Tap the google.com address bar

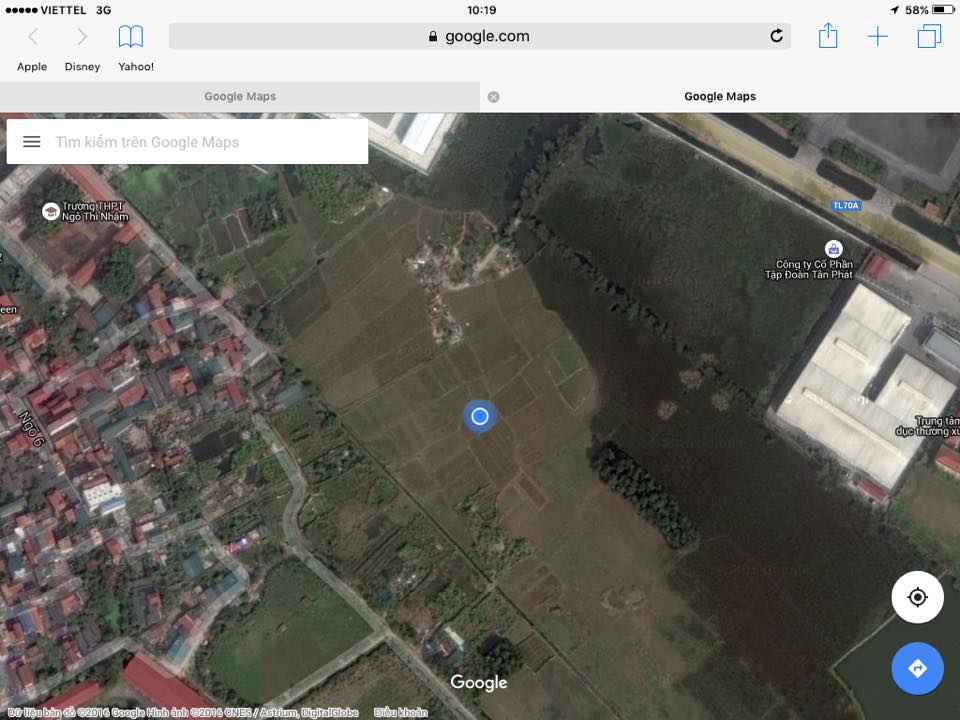(480, 36)
